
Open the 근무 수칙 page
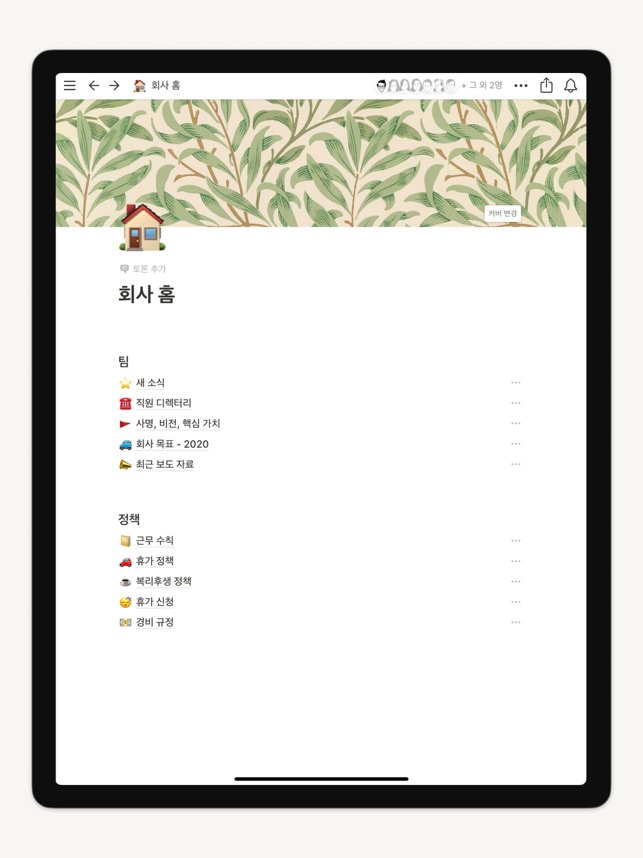[154, 541]
